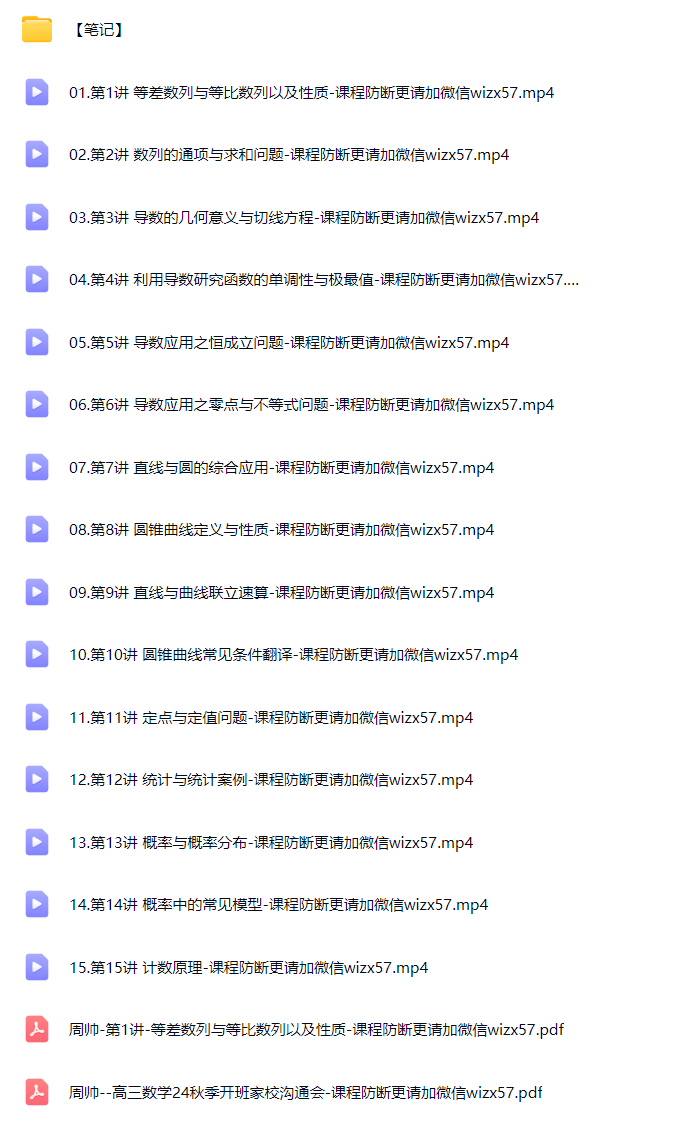Open 07.第7讲 直线与圆的综合应用
691x1132 pixels.
(282, 467)
